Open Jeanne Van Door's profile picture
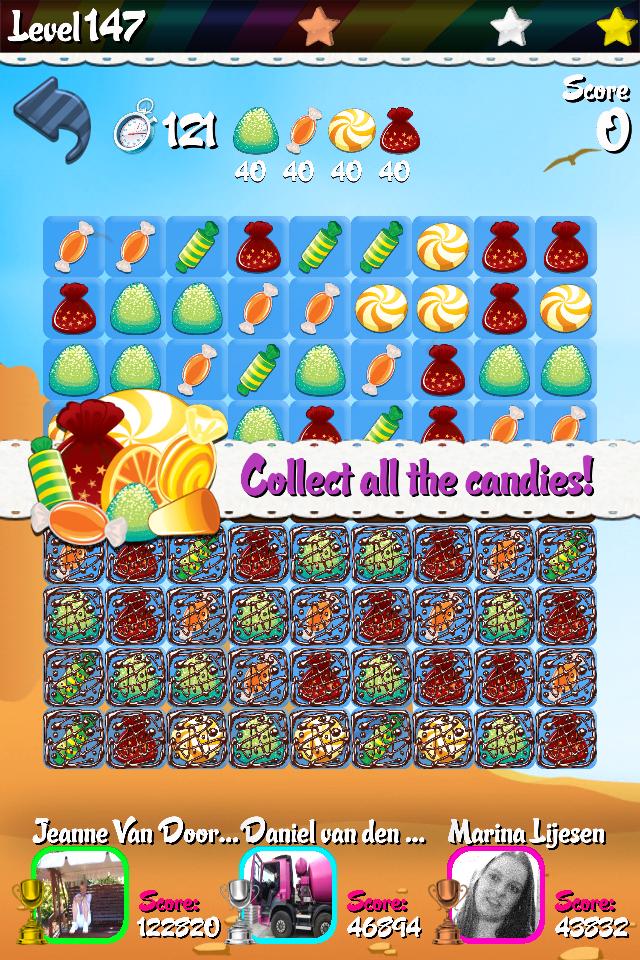Image resolution: width=640 pixels, height=960 pixels. click(x=81, y=894)
